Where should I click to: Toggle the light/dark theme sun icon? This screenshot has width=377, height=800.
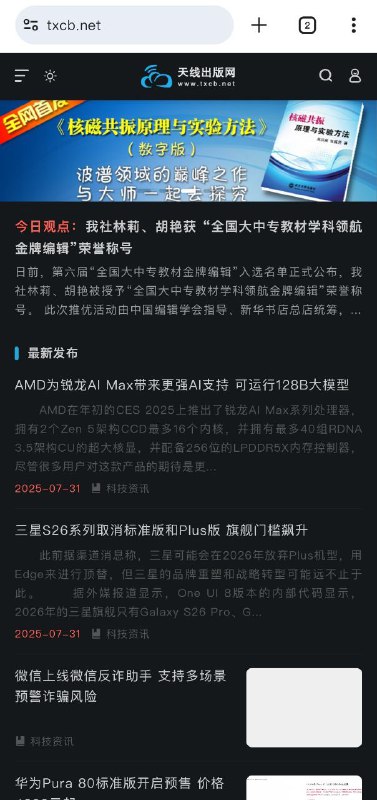[x=50, y=76]
